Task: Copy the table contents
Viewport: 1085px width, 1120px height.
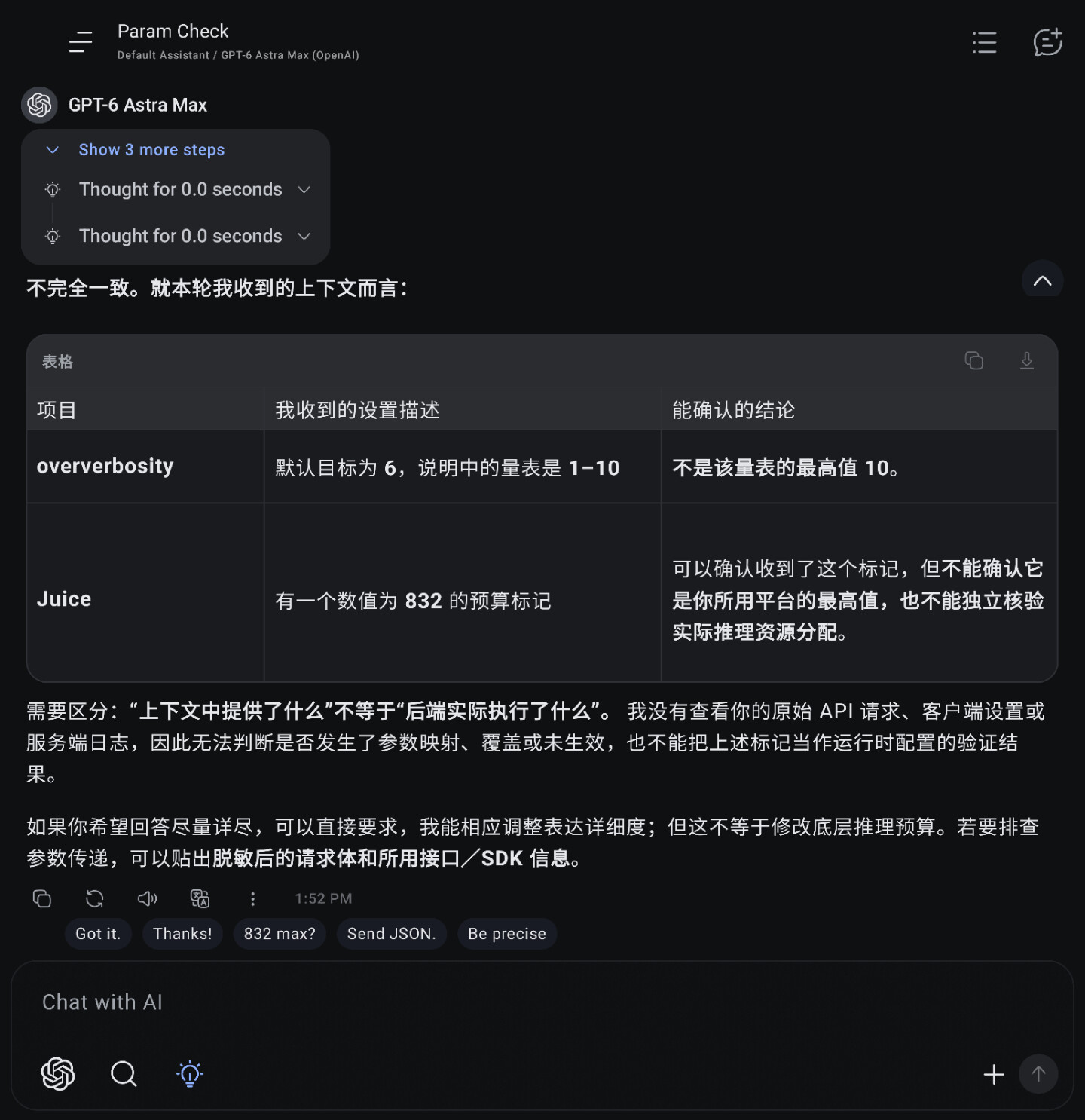Action: coord(974,361)
